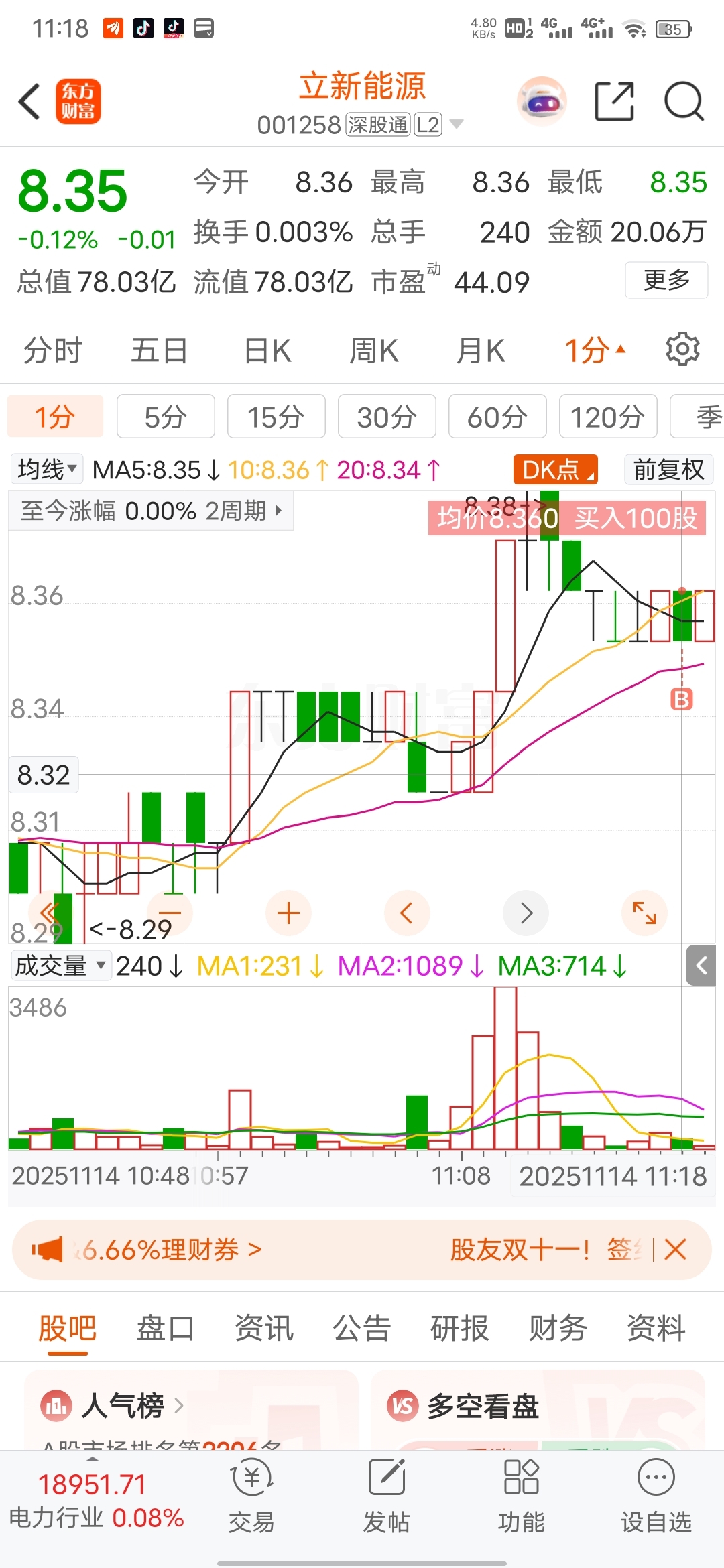Image resolution: width=724 pixels, height=1568 pixels.
Task: Switch to the 分时 chart tab
Action: point(52,350)
